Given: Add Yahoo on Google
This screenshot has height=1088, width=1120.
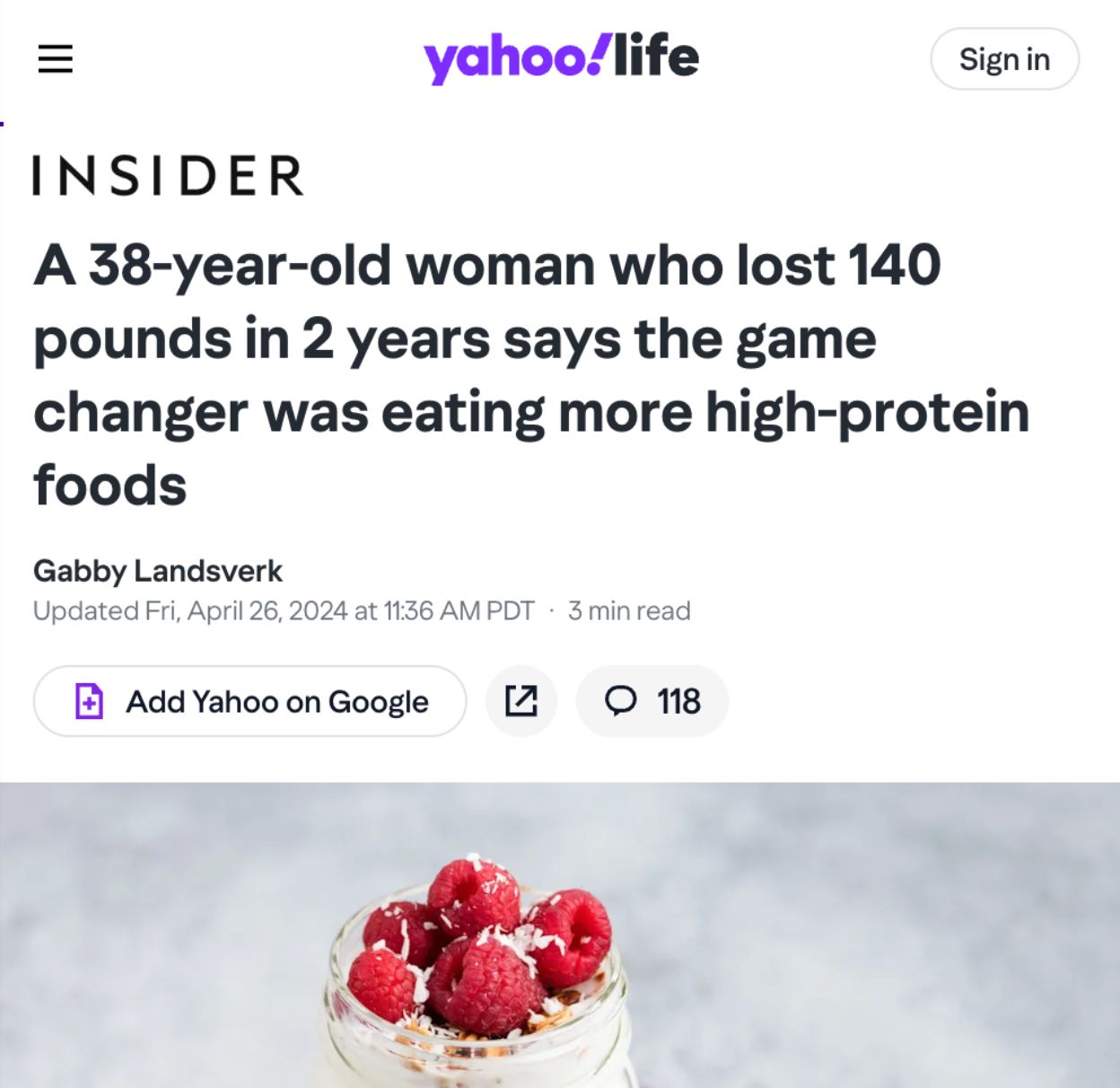Looking at the screenshot, I should [249, 701].
